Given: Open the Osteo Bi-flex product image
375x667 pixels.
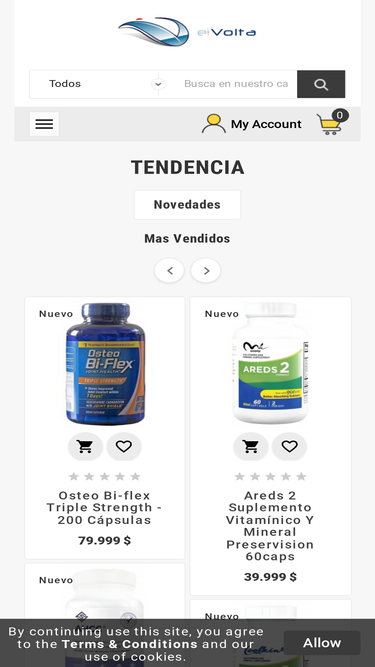Looking at the screenshot, I should [x=105, y=364].
